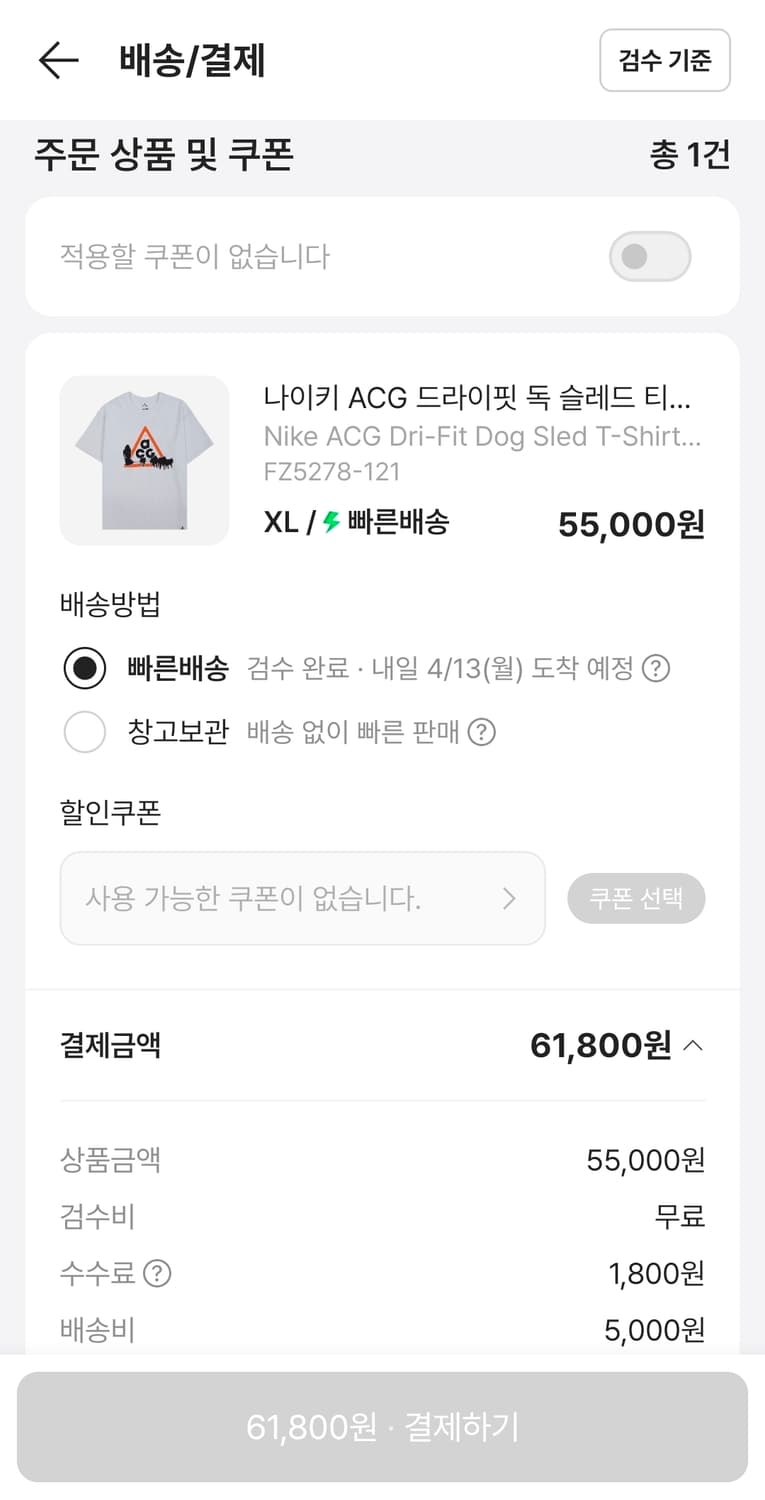Select the 창고보관 storage radio button

coord(85,732)
